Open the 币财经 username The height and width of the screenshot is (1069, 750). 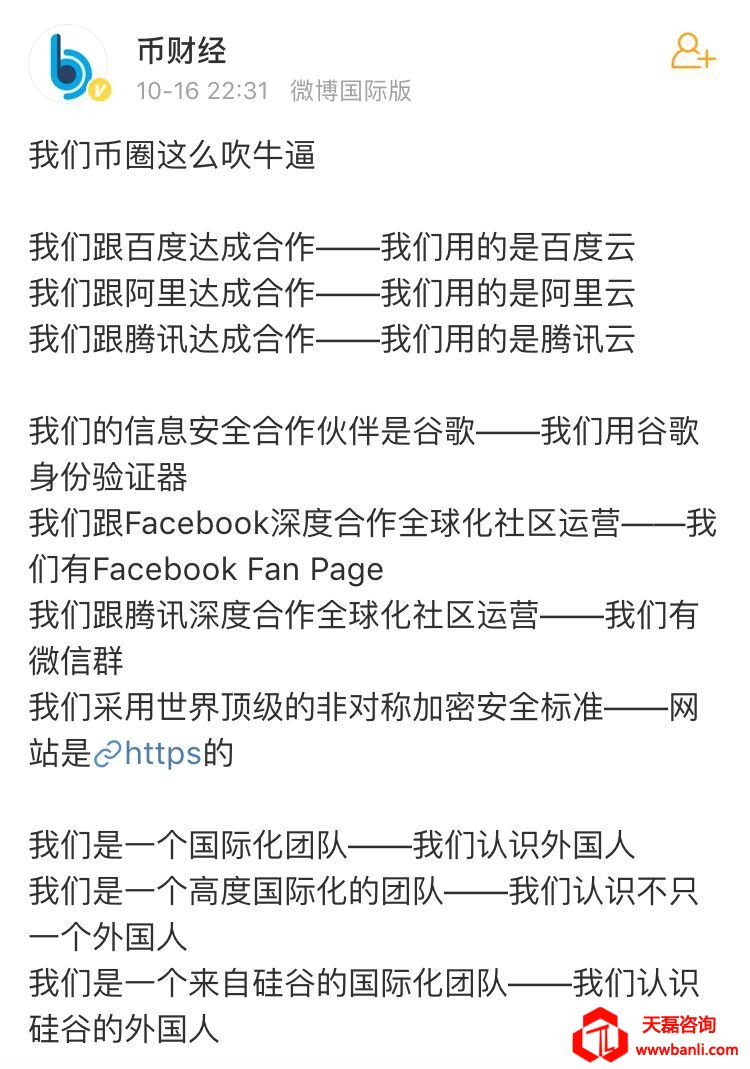pos(182,49)
